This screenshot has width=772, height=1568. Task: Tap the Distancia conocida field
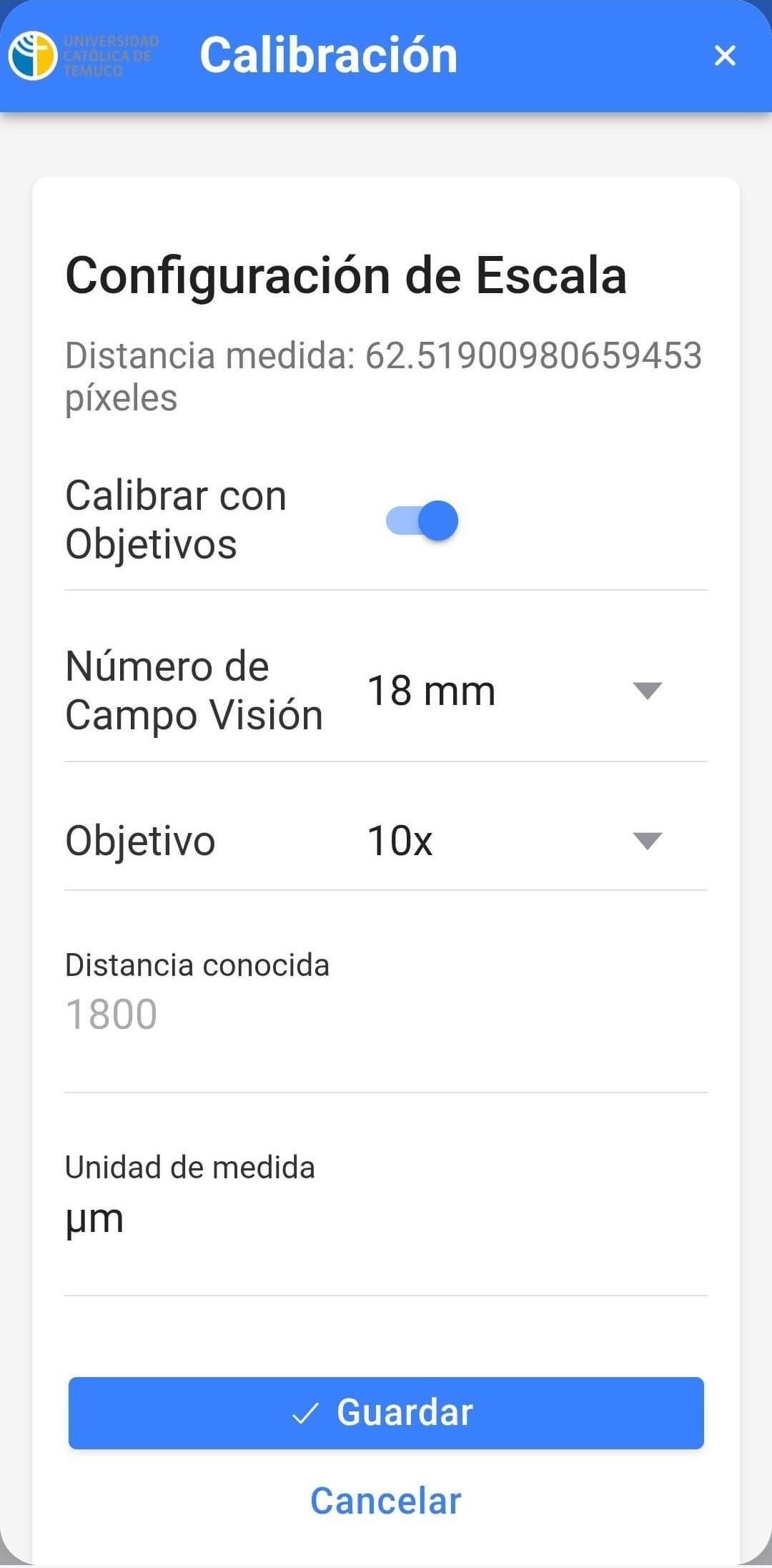[x=386, y=1014]
